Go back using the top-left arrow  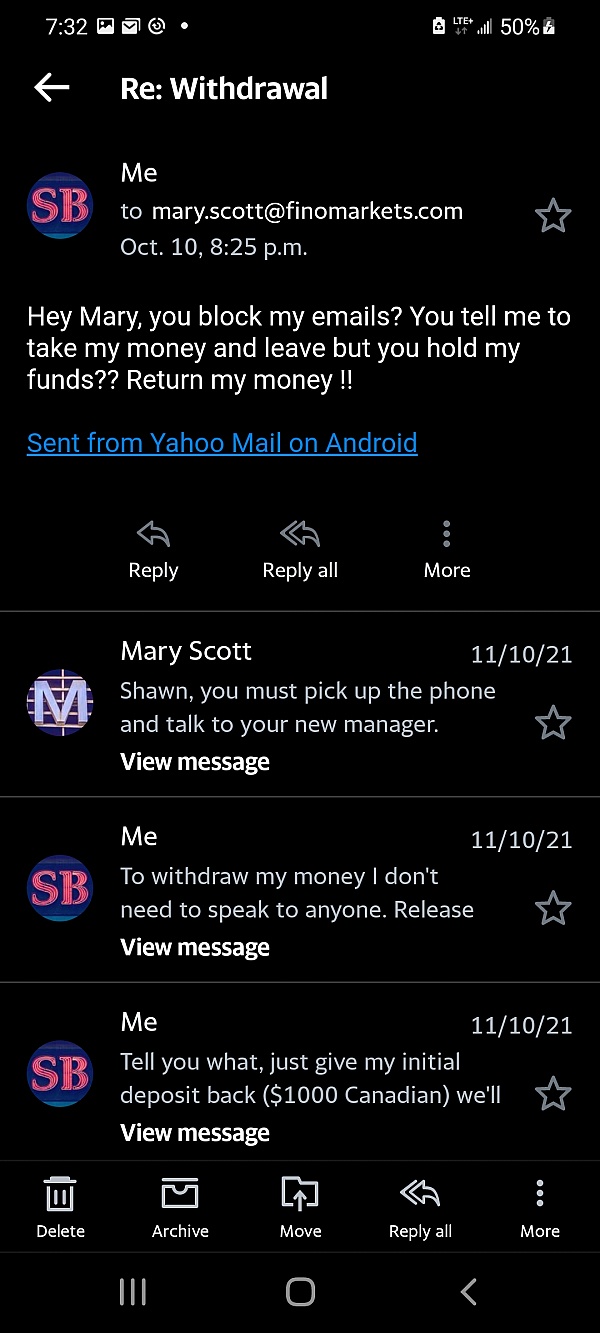[52, 88]
